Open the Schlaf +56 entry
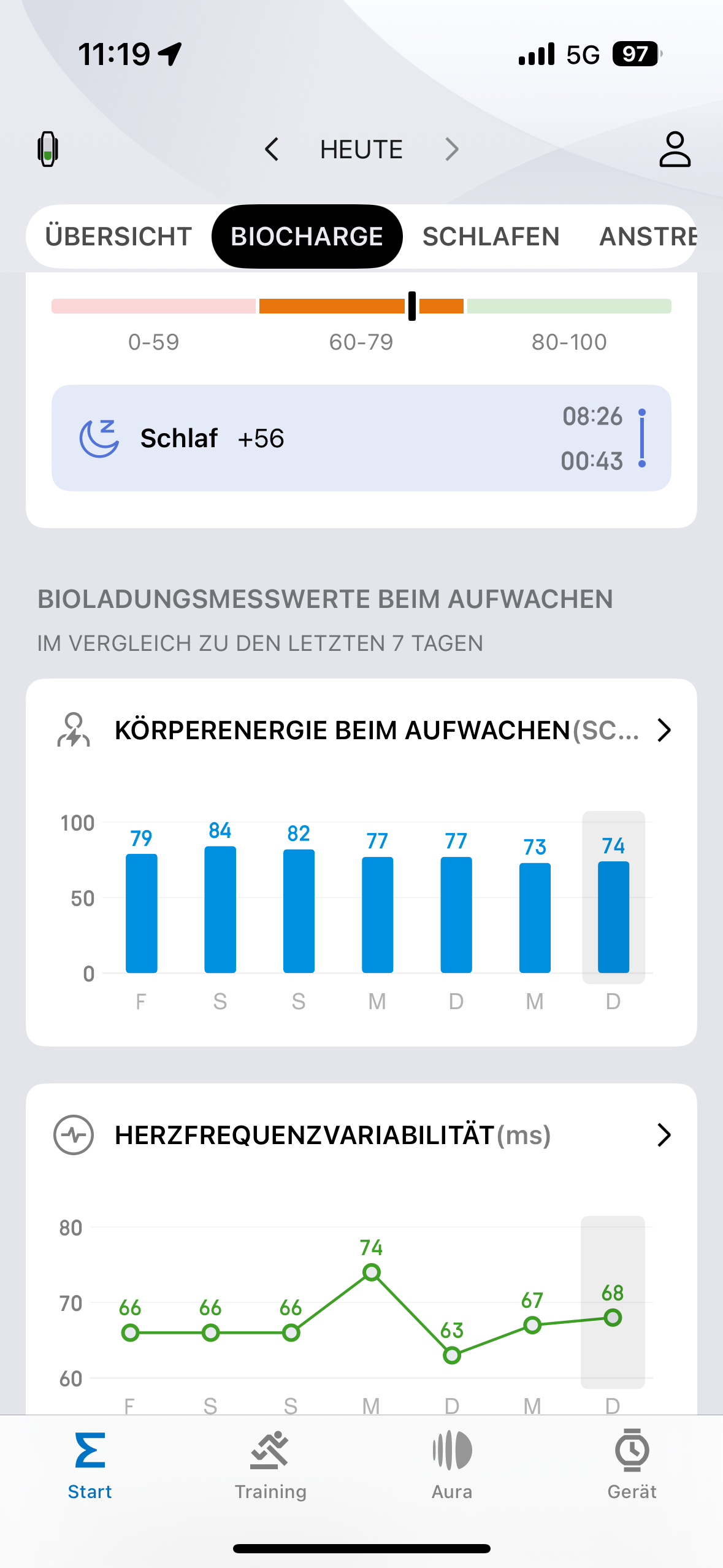 (x=361, y=438)
